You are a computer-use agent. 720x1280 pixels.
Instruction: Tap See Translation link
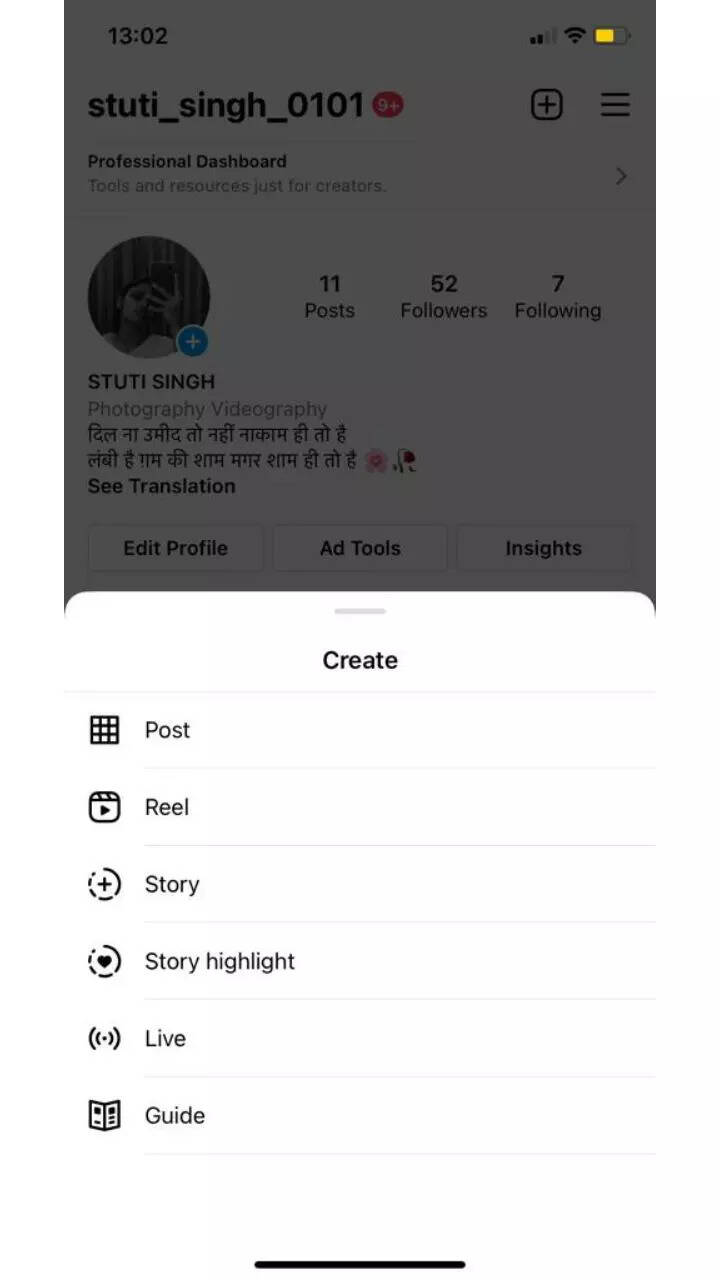[x=161, y=486]
